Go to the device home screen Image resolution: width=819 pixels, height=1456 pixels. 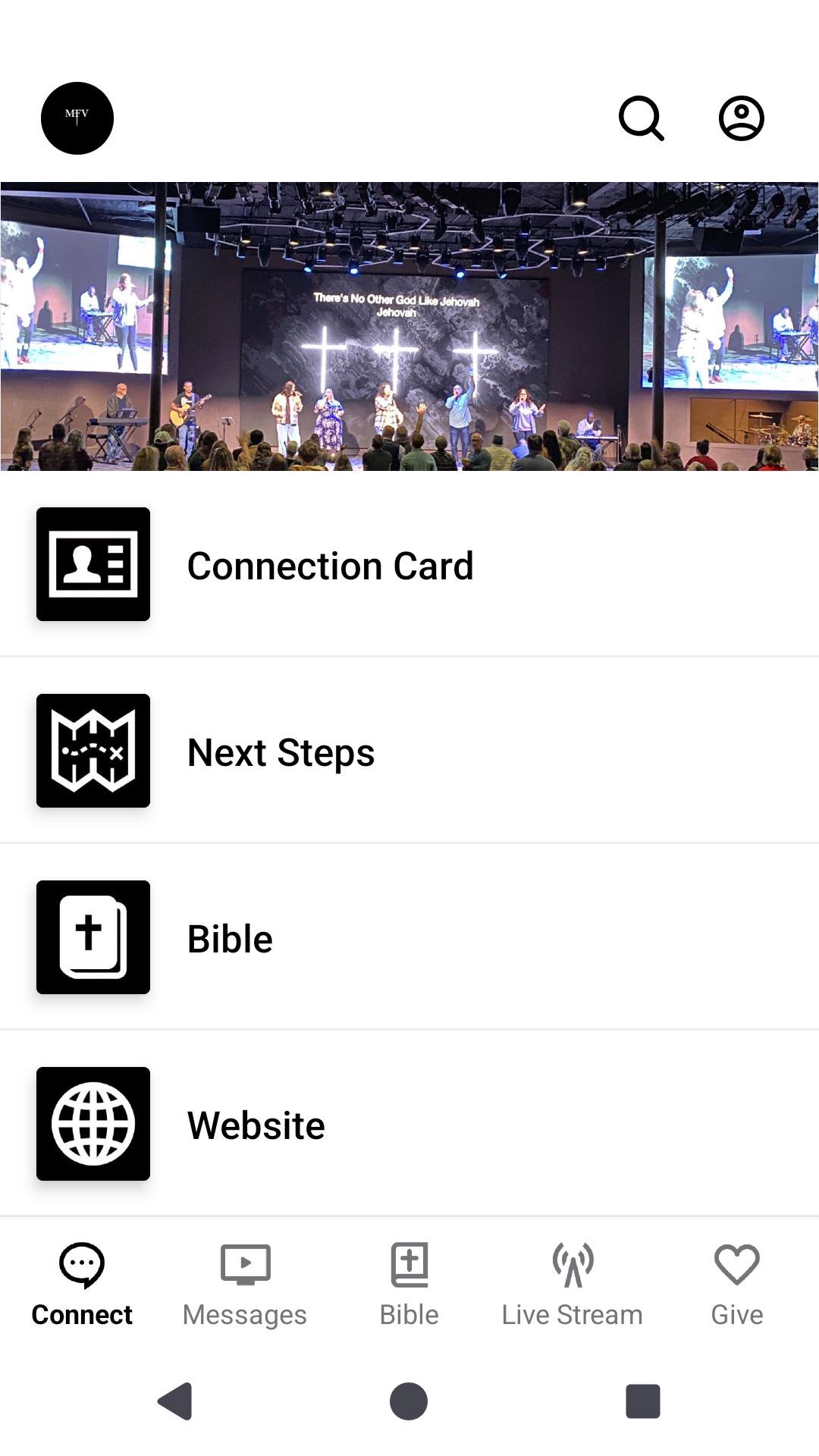tap(409, 1401)
